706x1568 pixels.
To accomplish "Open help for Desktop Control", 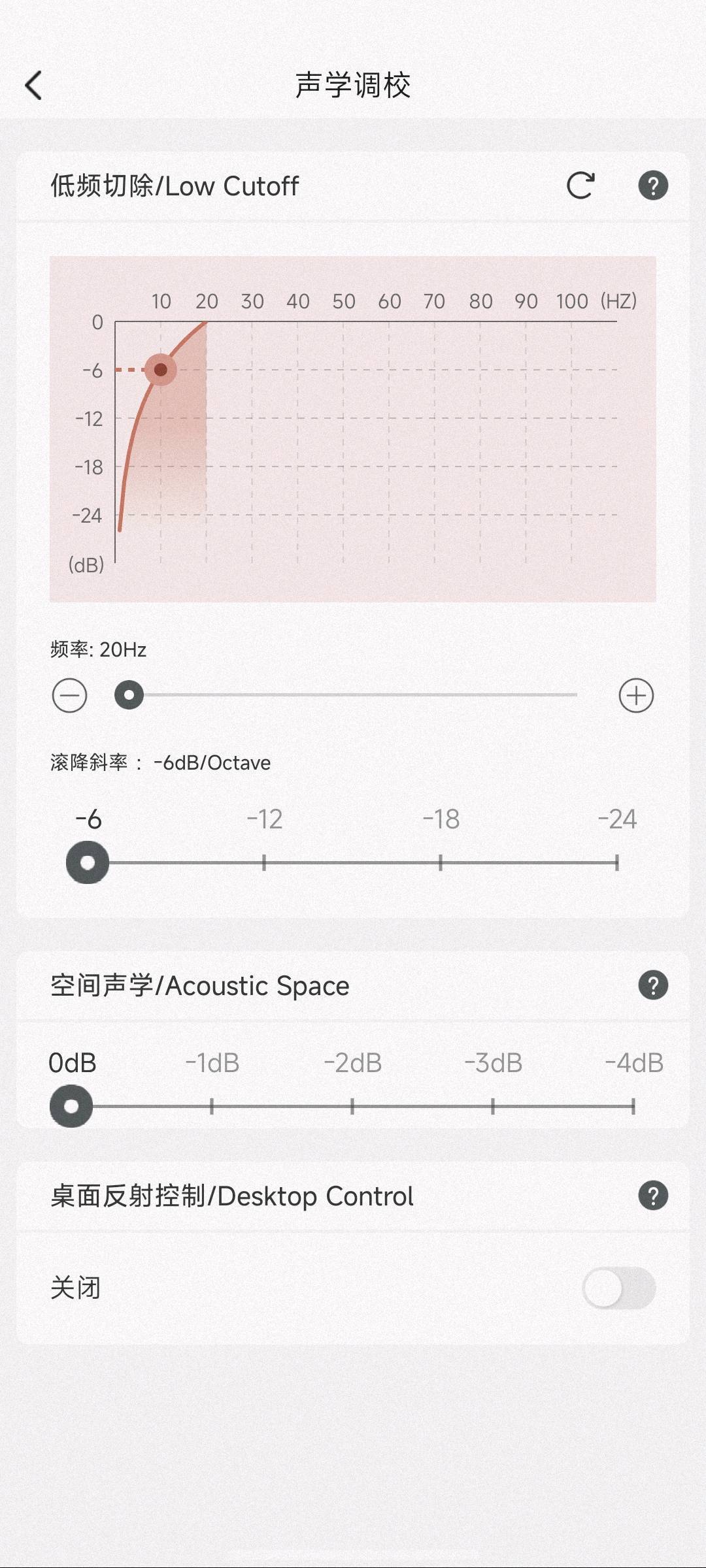I will (x=652, y=1196).
